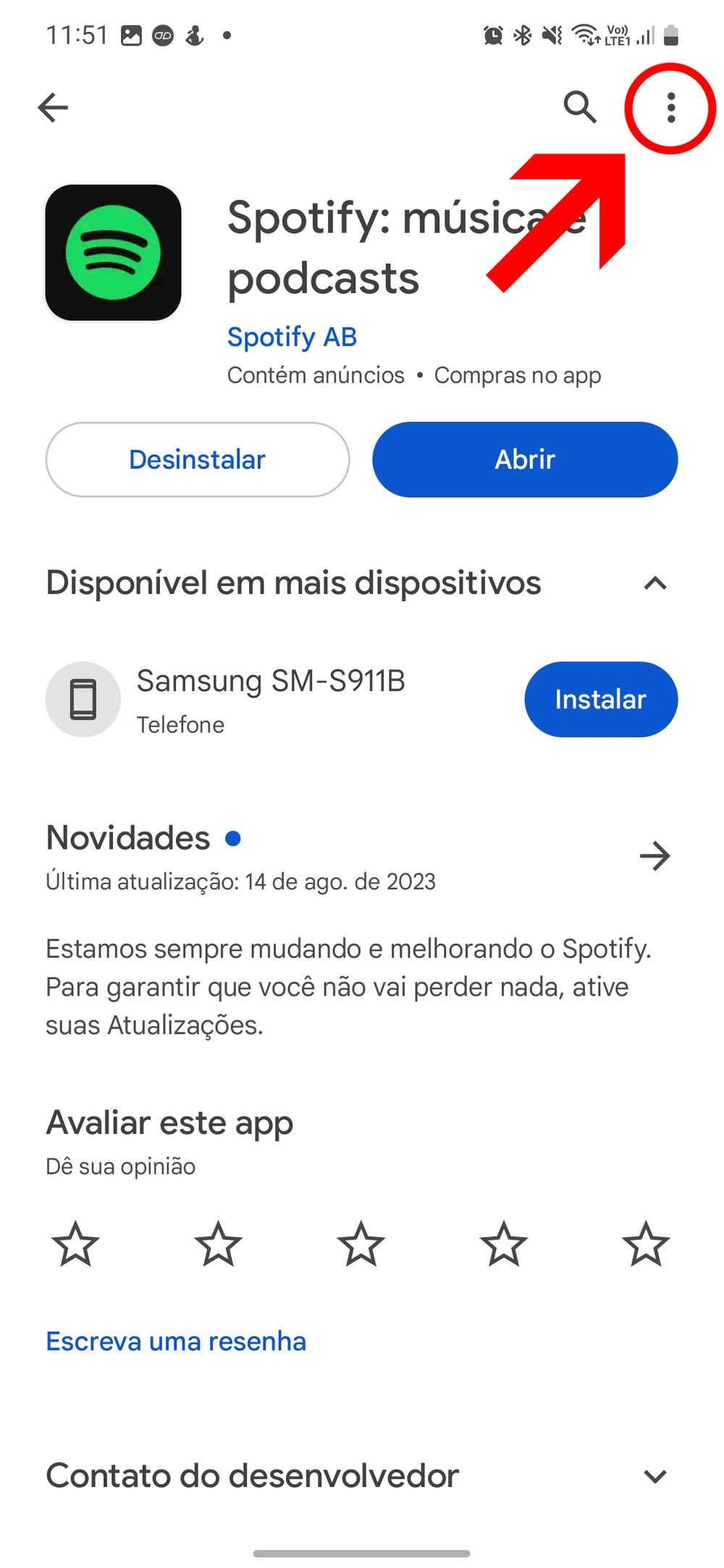Collapse Disponível em mais dispositivos section

[x=655, y=583]
